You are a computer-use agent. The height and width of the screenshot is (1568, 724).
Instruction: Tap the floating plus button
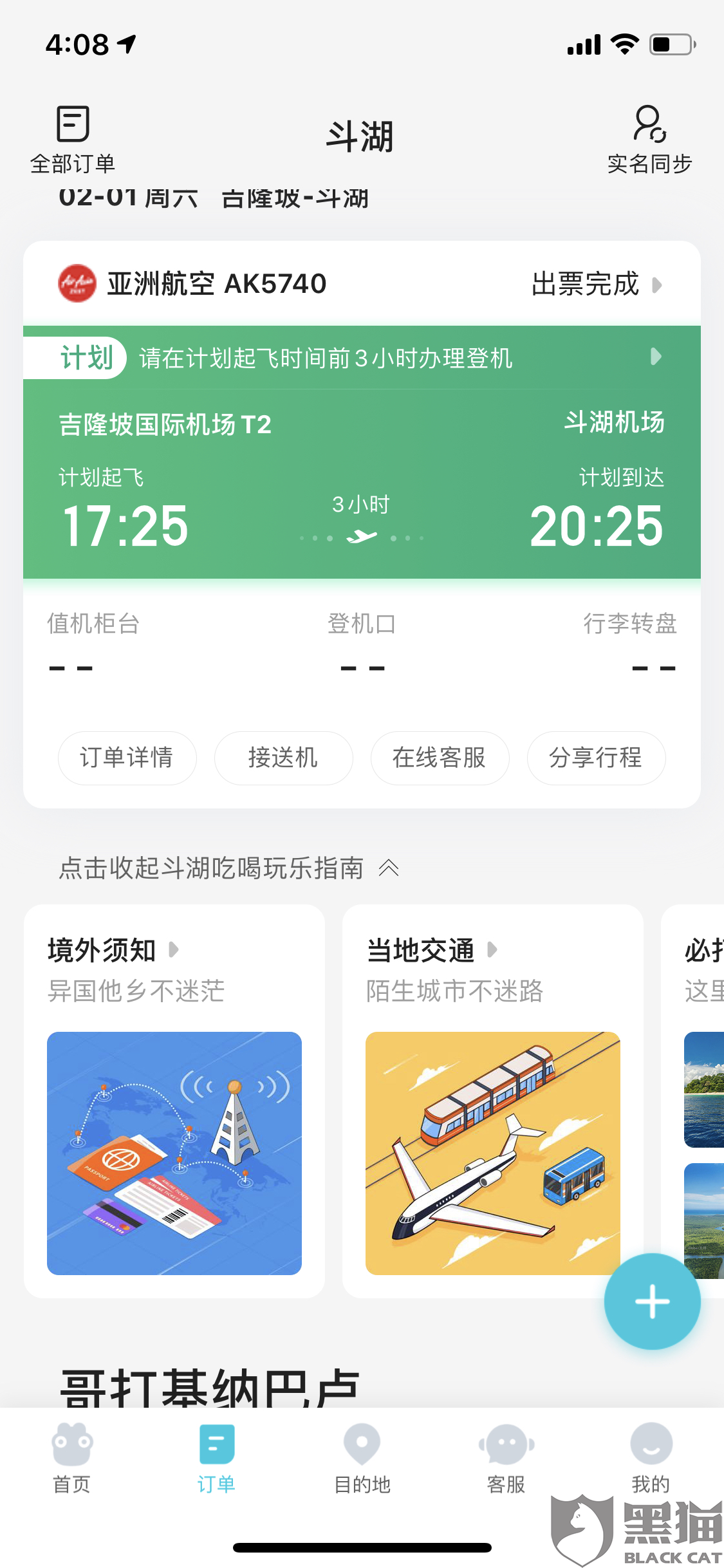click(x=652, y=1301)
